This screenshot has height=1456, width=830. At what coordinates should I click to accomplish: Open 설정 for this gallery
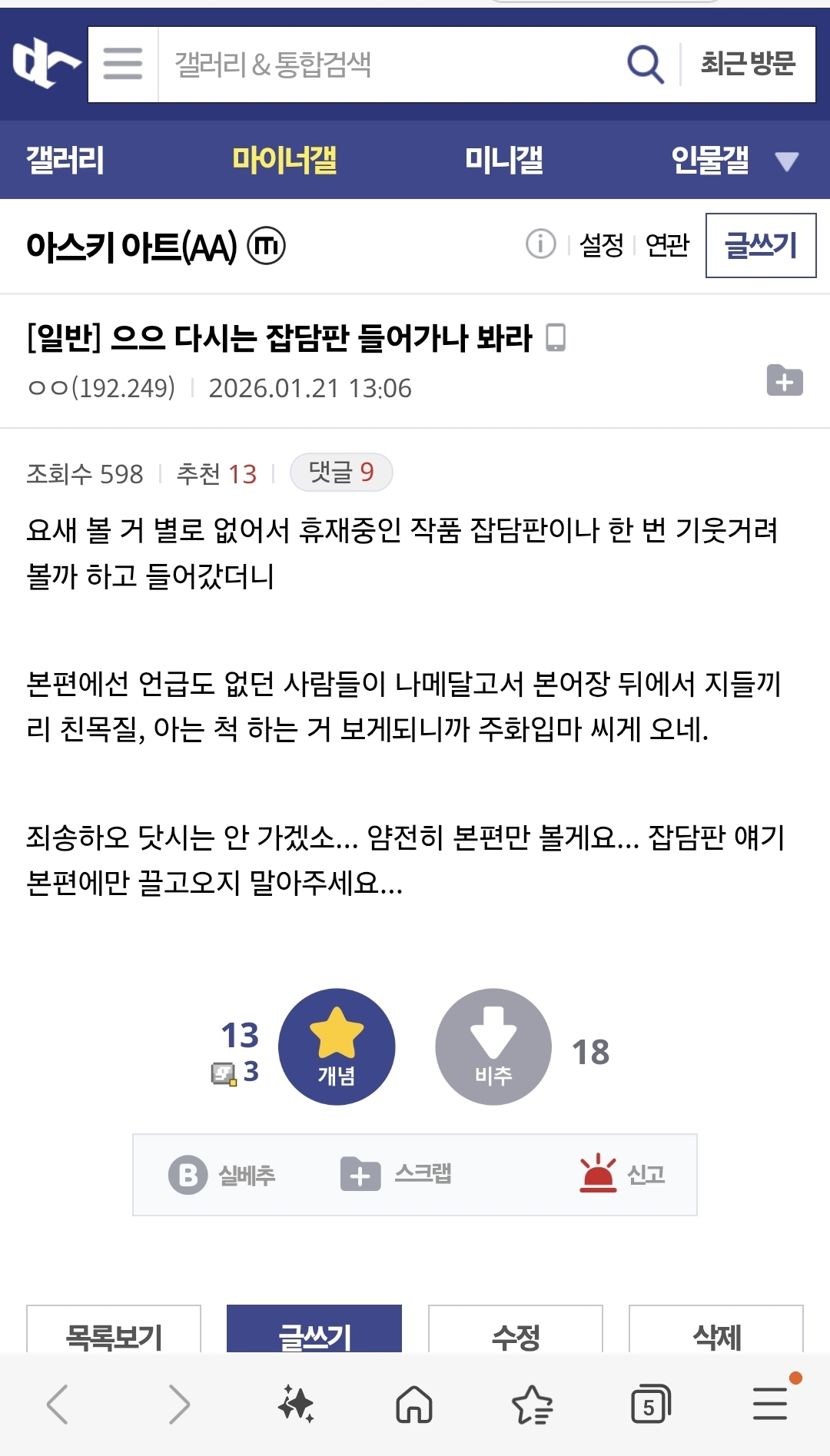pyautogui.click(x=601, y=245)
